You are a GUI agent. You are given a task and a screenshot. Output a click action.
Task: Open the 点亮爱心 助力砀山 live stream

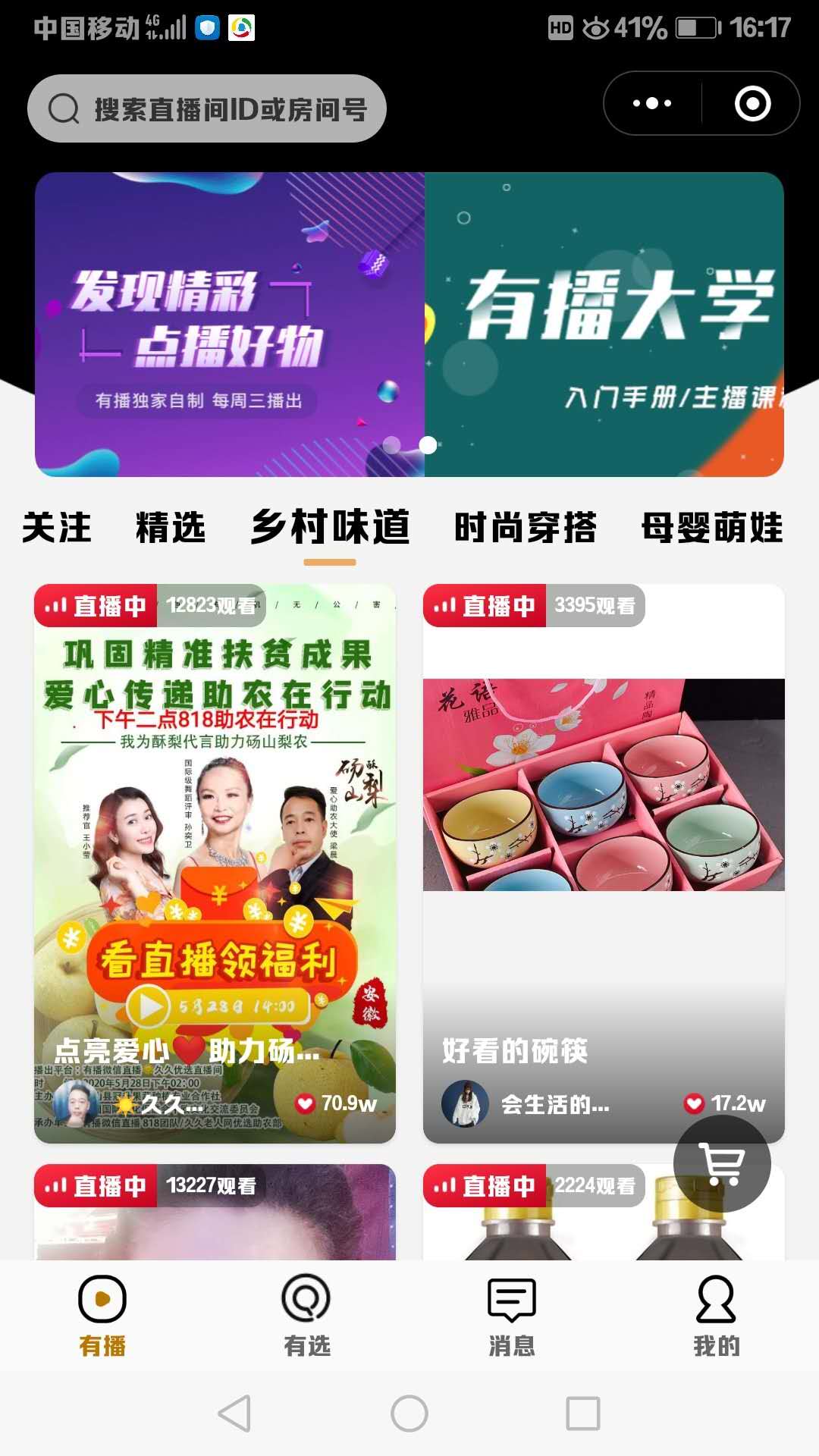[x=215, y=863]
